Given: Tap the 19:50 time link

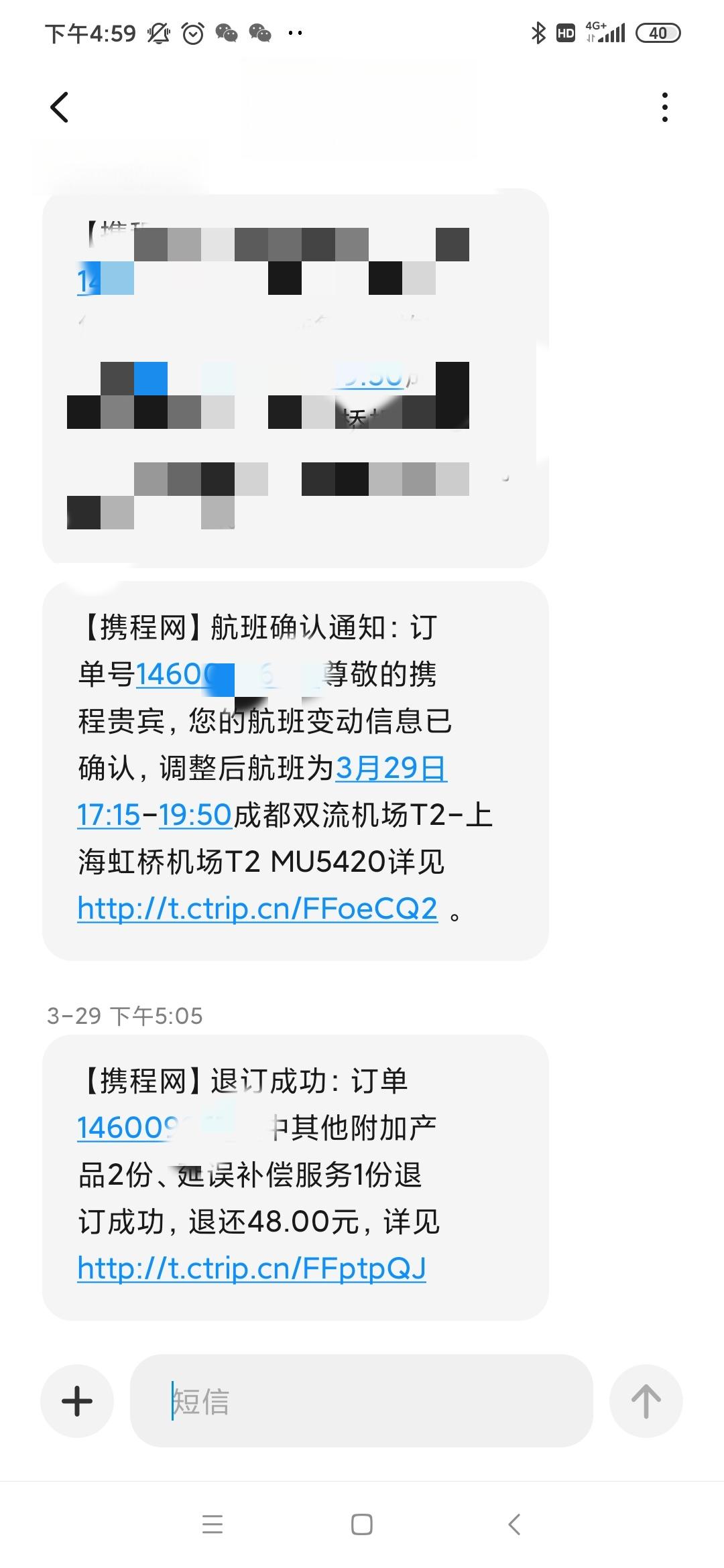Looking at the screenshot, I should coord(195,815).
